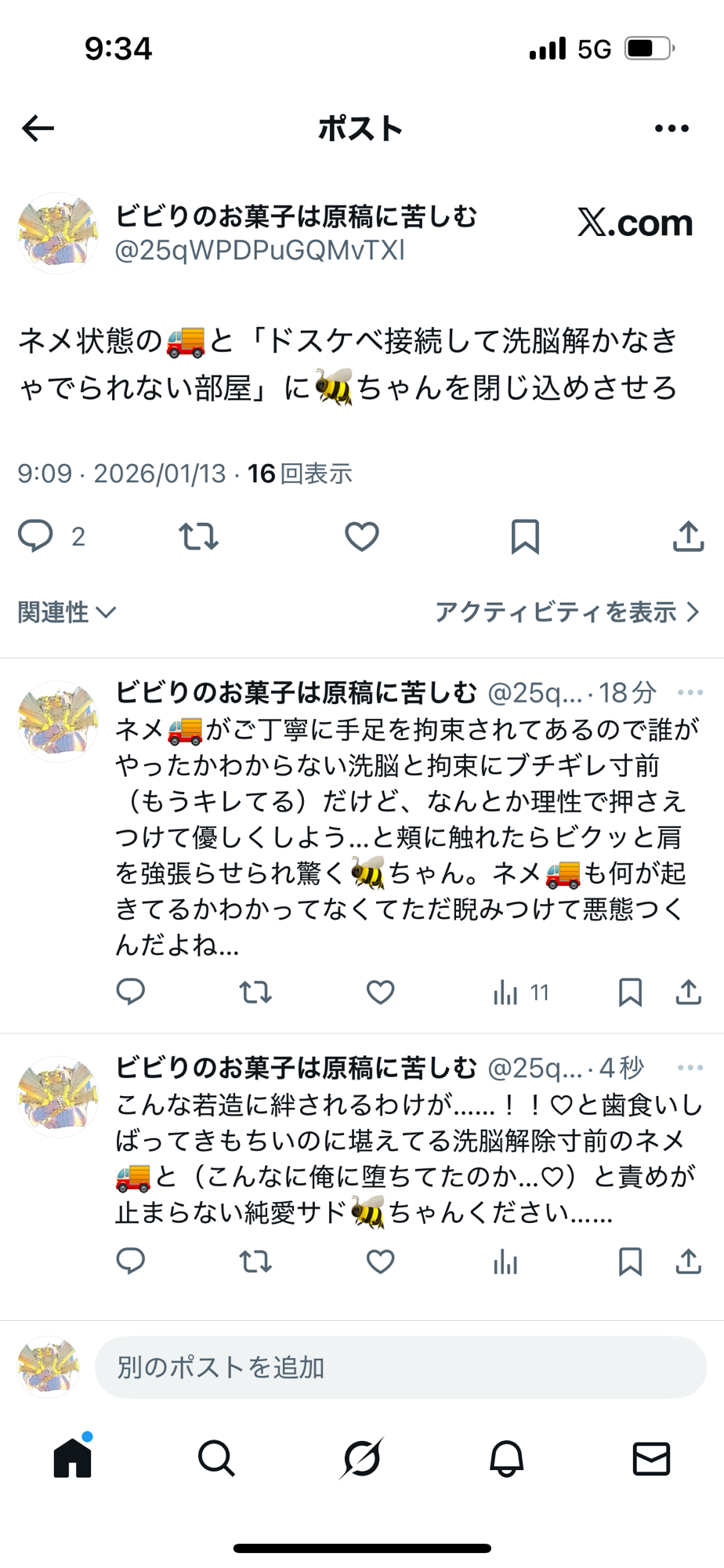Share the main post
Image resolution: width=724 pixels, height=1568 pixels.
(x=688, y=536)
